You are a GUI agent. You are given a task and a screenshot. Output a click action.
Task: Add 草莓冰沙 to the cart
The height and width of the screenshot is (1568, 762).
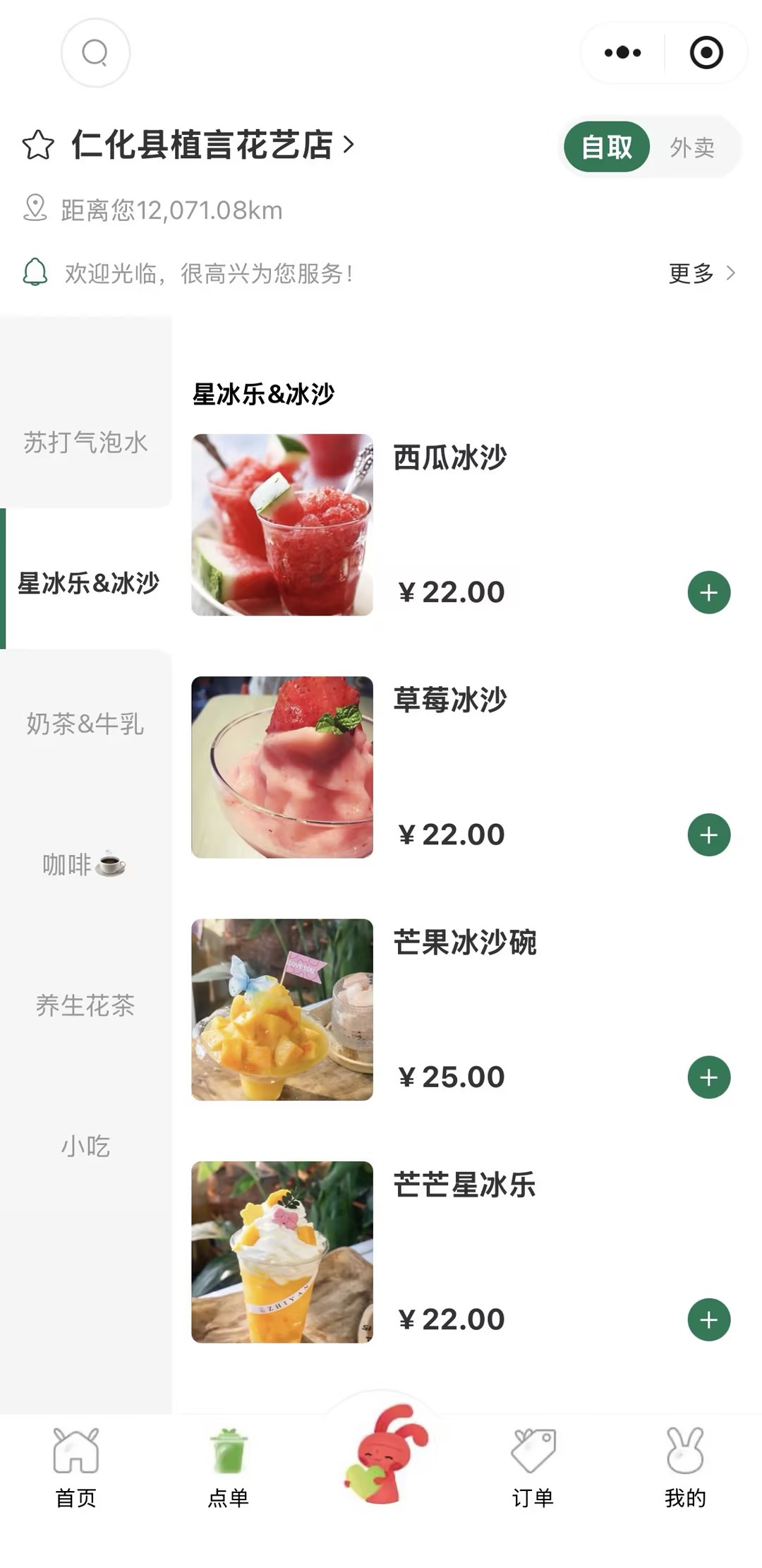pyautogui.click(x=709, y=835)
